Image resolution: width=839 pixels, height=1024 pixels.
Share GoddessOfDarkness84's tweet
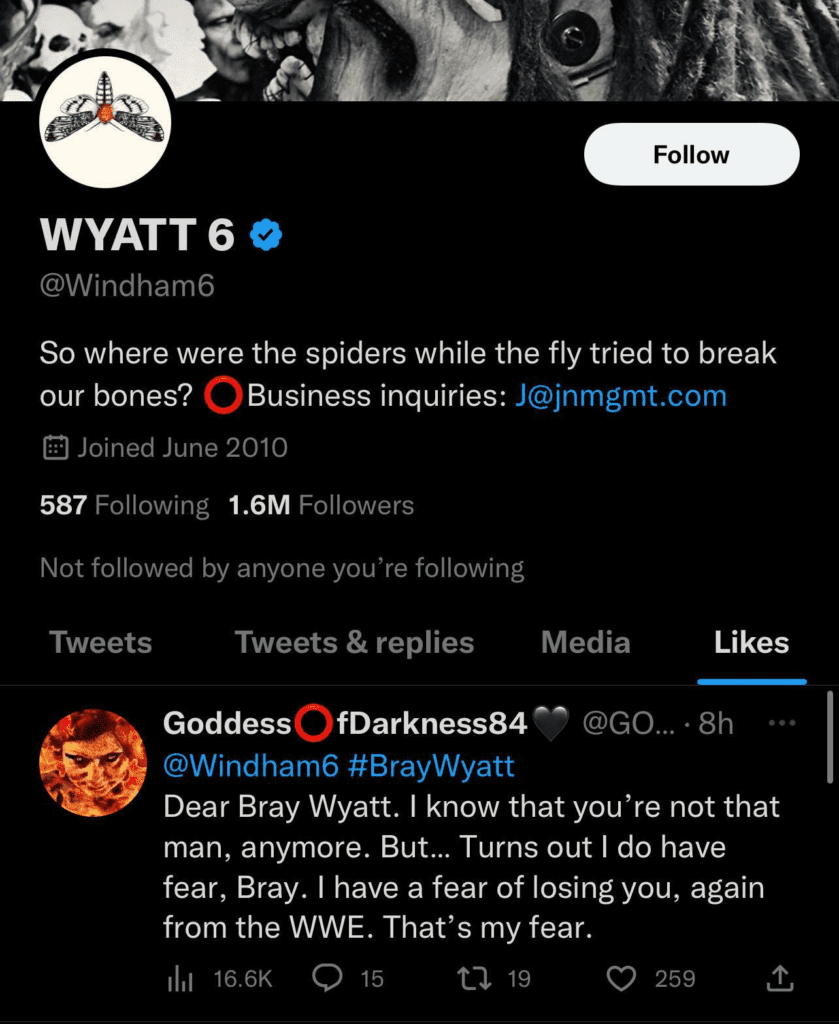click(x=781, y=978)
